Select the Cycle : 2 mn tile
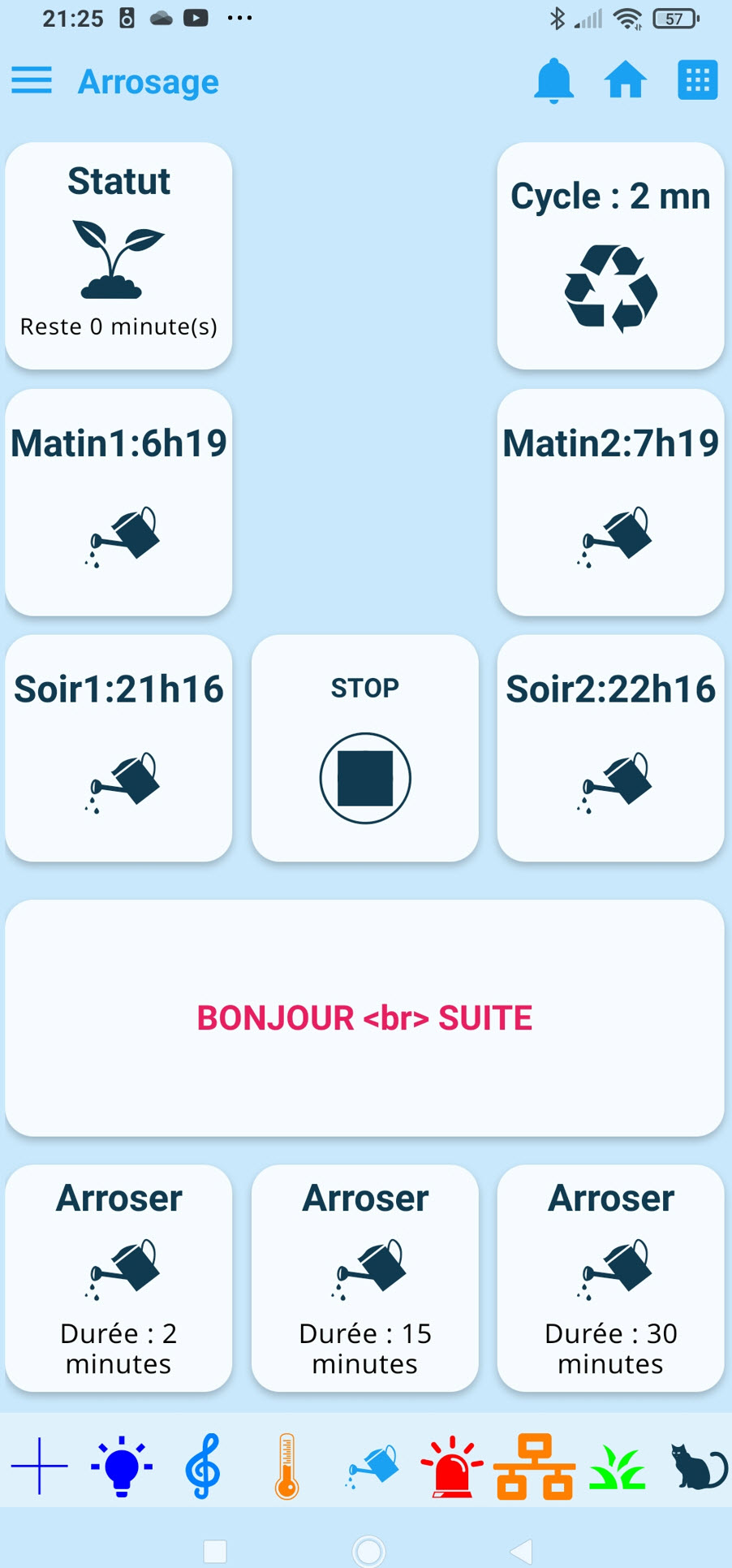This screenshot has height=1568, width=732. click(x=610, y=256)
